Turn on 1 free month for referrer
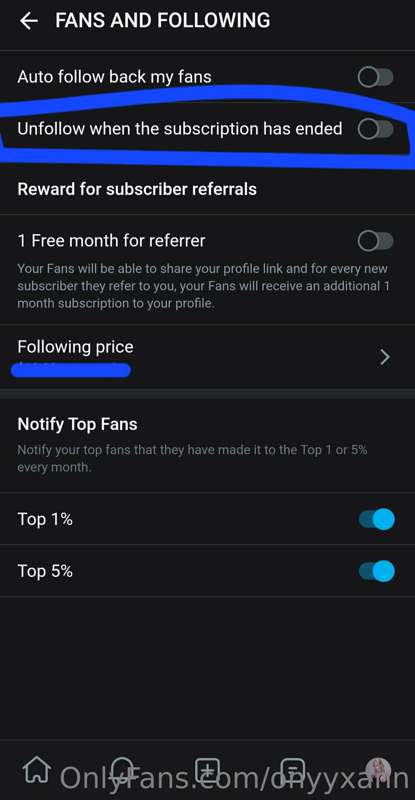The image size is (415, 800). pyautogui.click(x=376, y=241)
